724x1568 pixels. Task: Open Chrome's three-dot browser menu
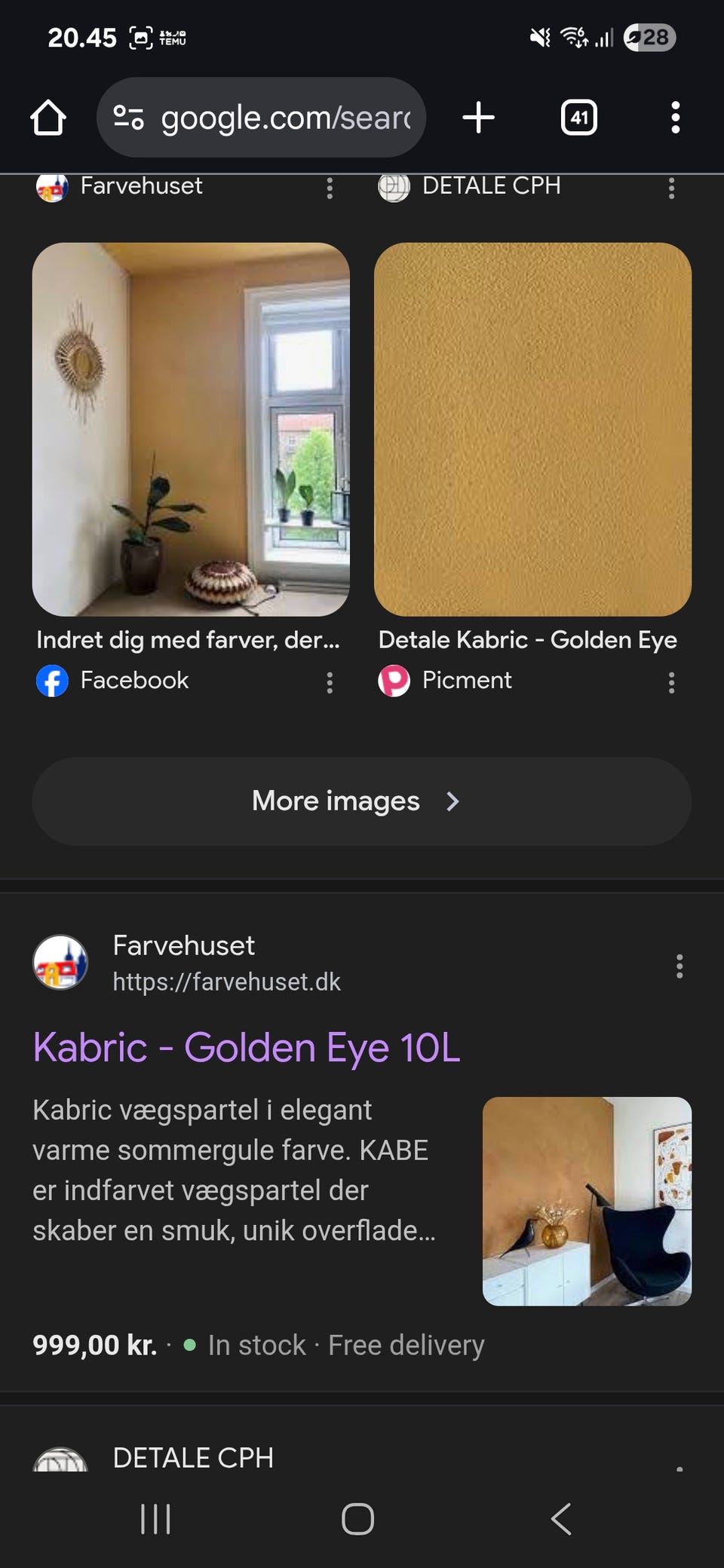point(675,118)
